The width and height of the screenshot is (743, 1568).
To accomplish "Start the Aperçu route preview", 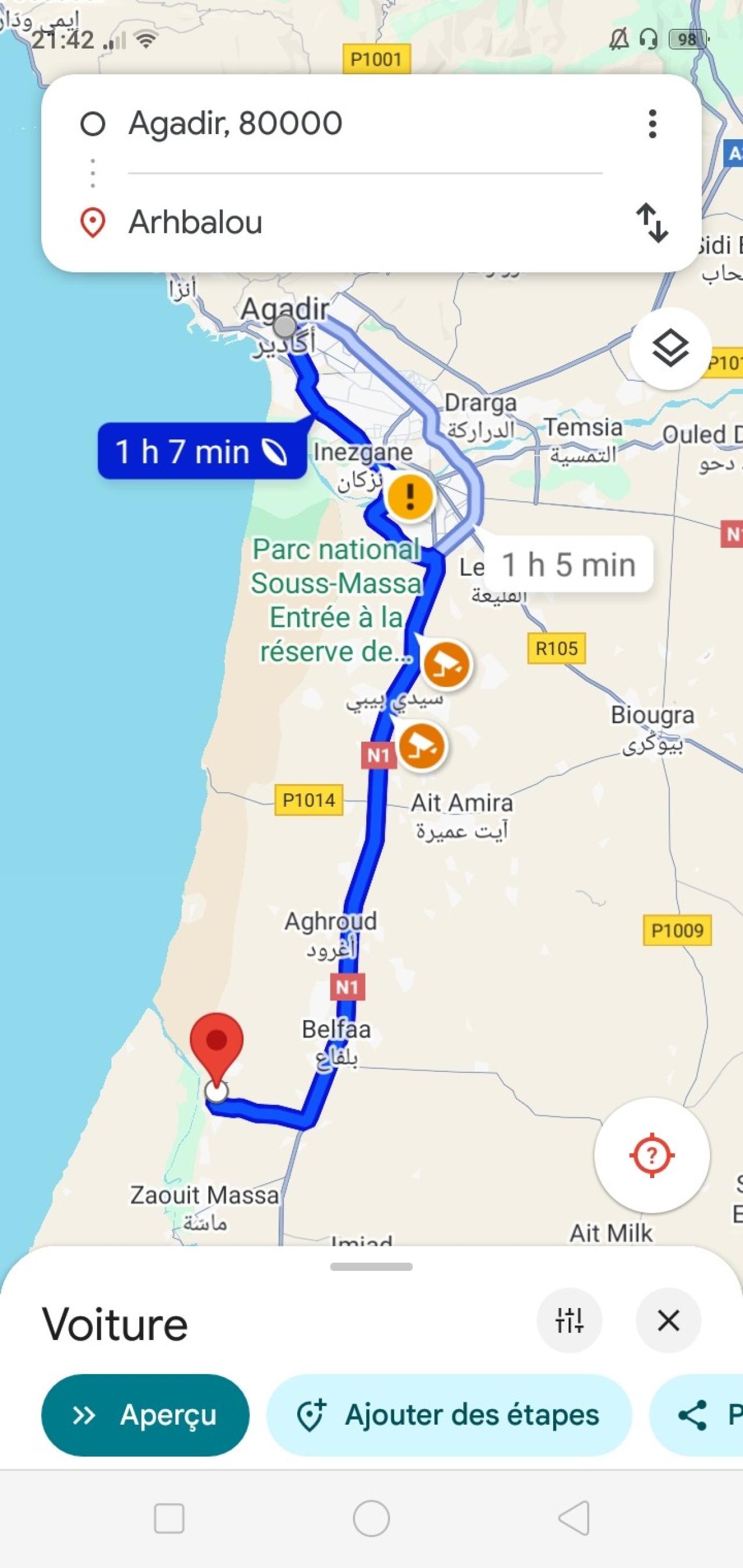I will coord(145,1415).
